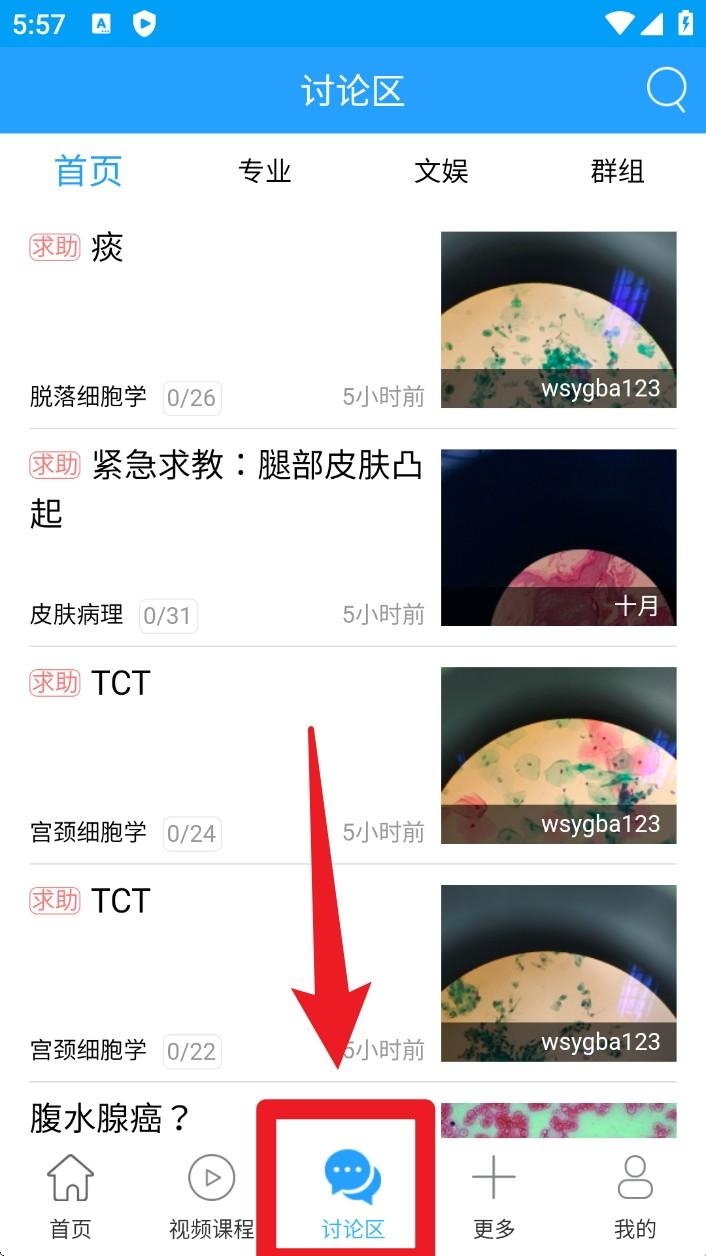Open the search icon in the header
The height and width of the screenshot is (1256, 706).
(666, 91)
